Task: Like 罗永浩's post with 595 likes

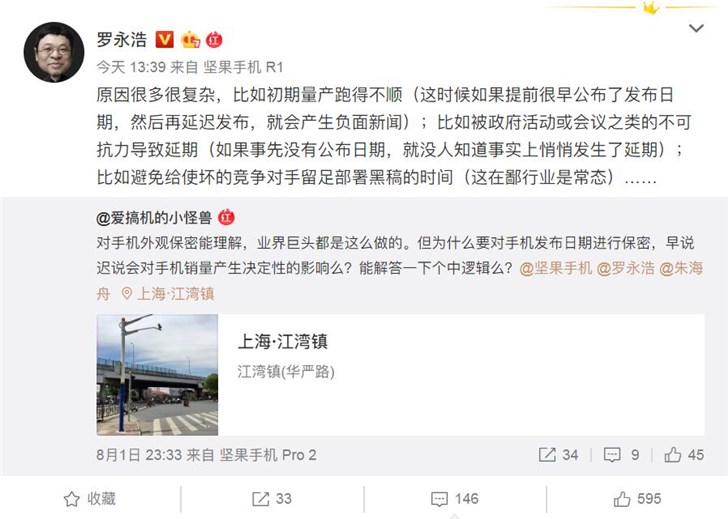Action: [x=637, y=498]
